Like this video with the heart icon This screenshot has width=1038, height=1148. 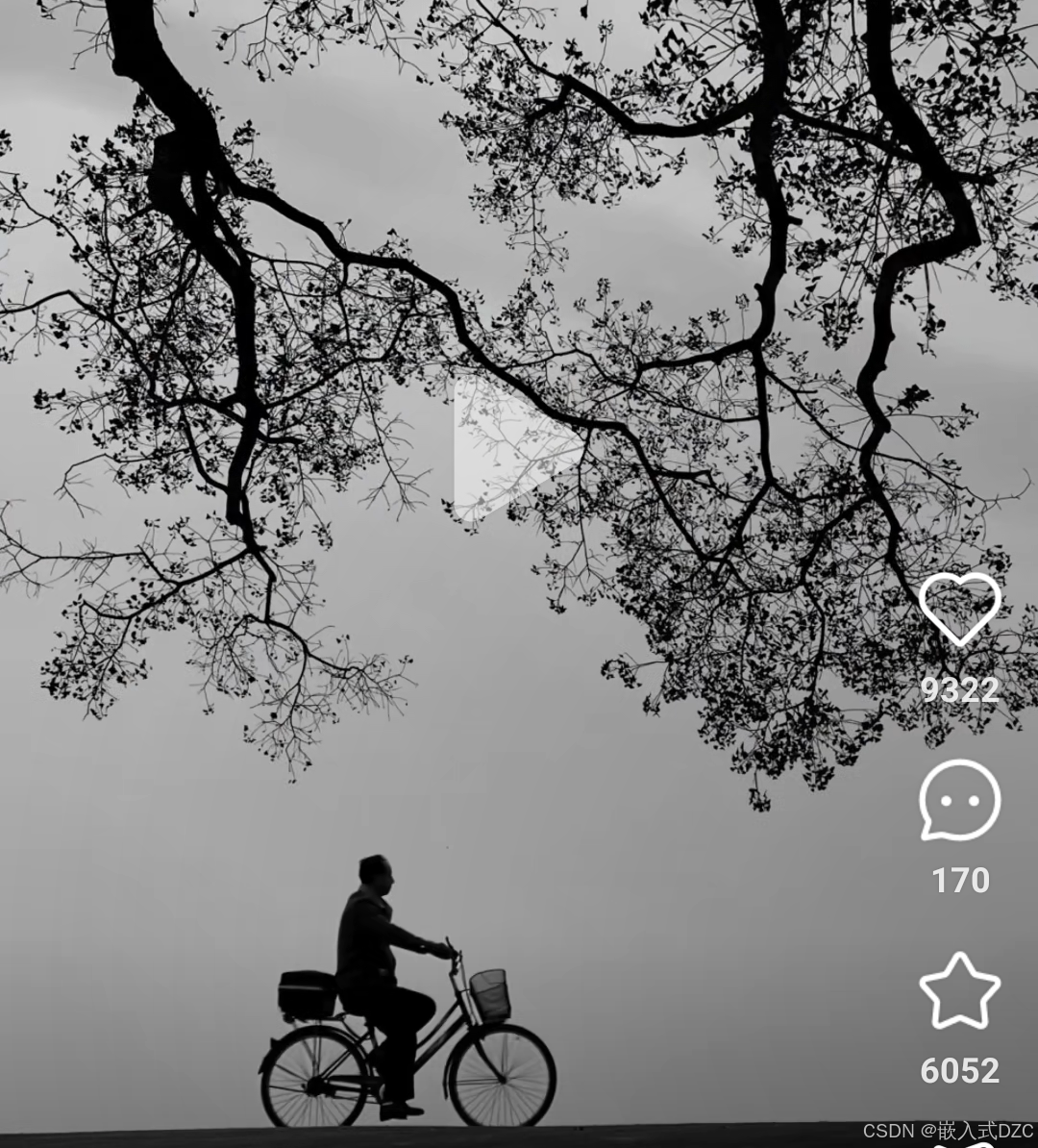959,608
